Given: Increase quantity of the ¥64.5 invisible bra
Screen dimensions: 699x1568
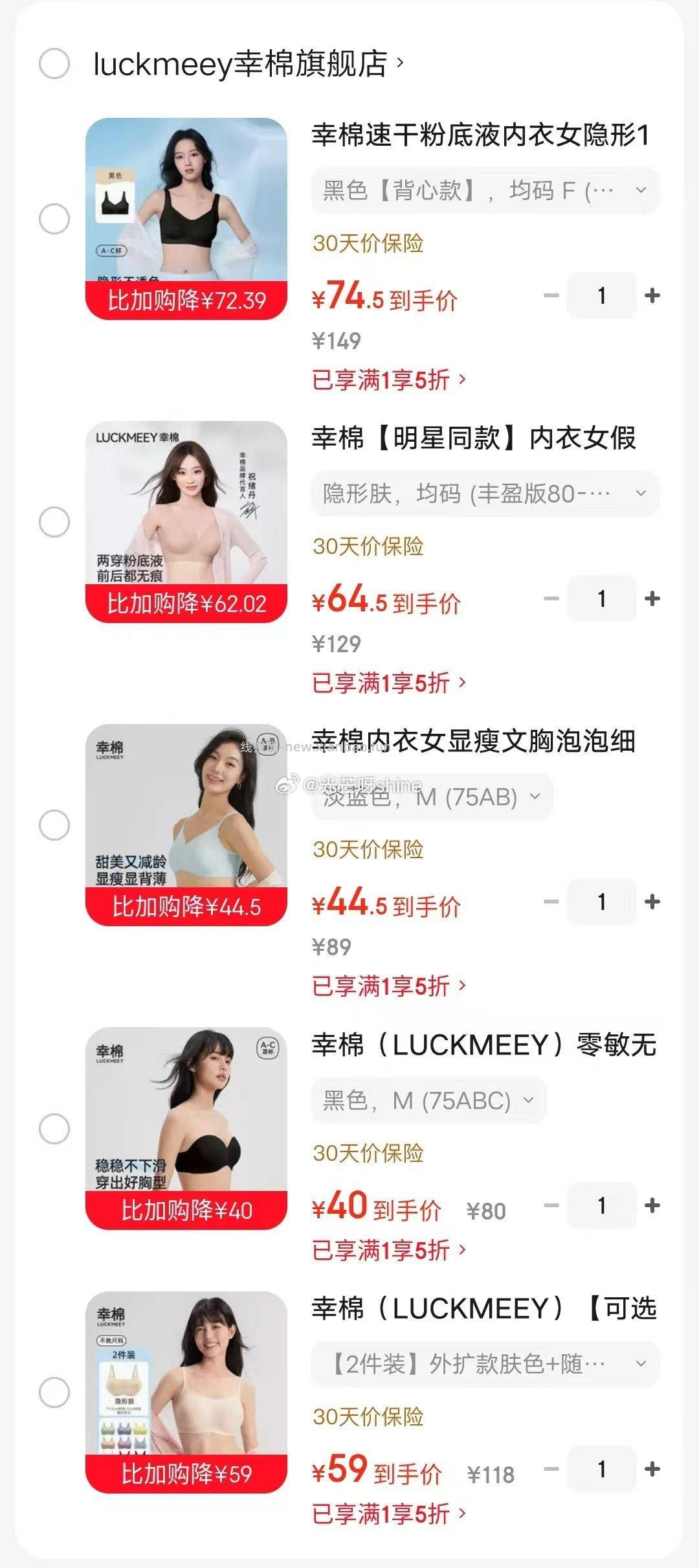Looking at the screenshot, I should pyautogui.click(x=652, y=598).
